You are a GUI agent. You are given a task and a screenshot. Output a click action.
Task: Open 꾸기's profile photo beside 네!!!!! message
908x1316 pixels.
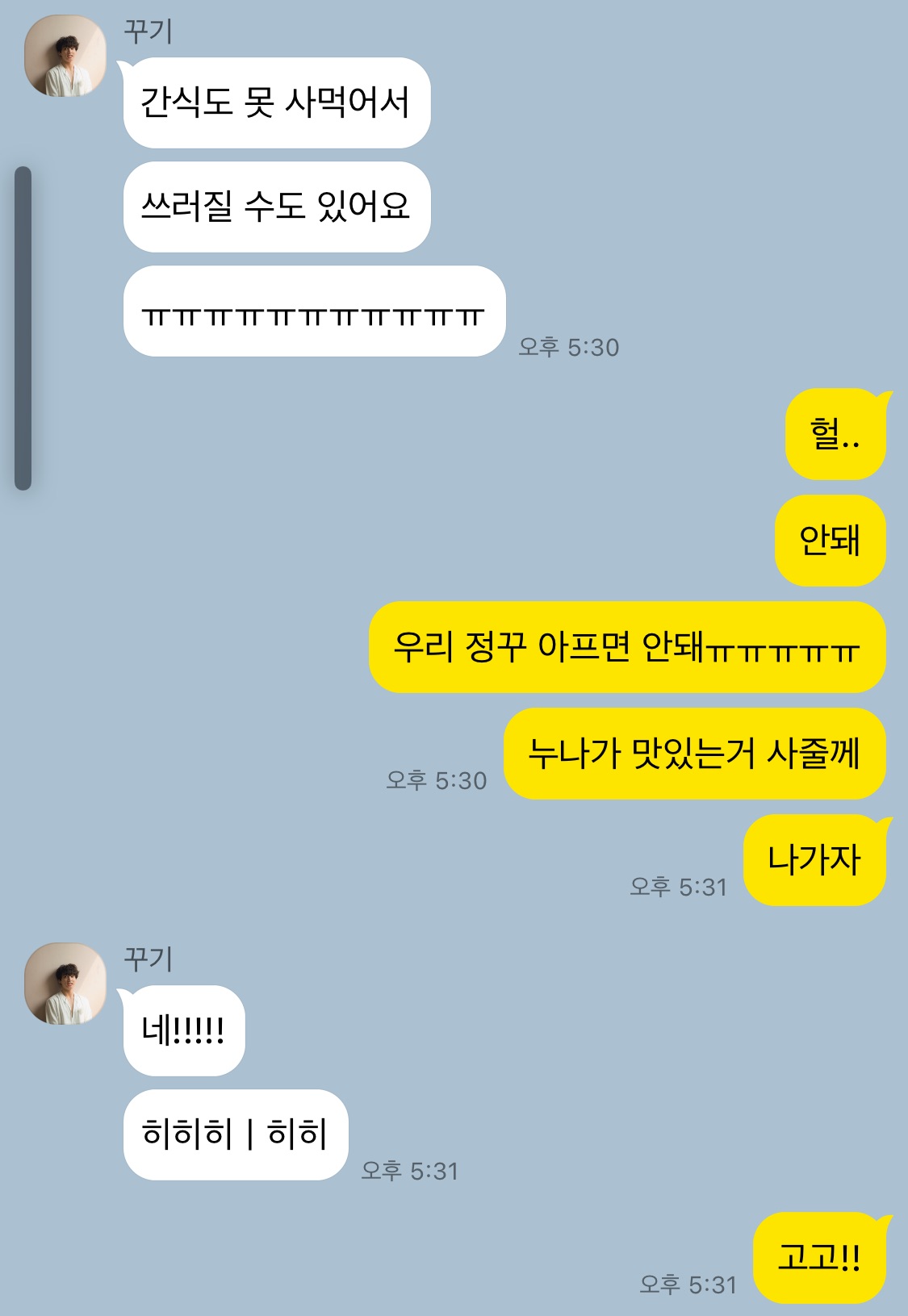tap(65, 984)
